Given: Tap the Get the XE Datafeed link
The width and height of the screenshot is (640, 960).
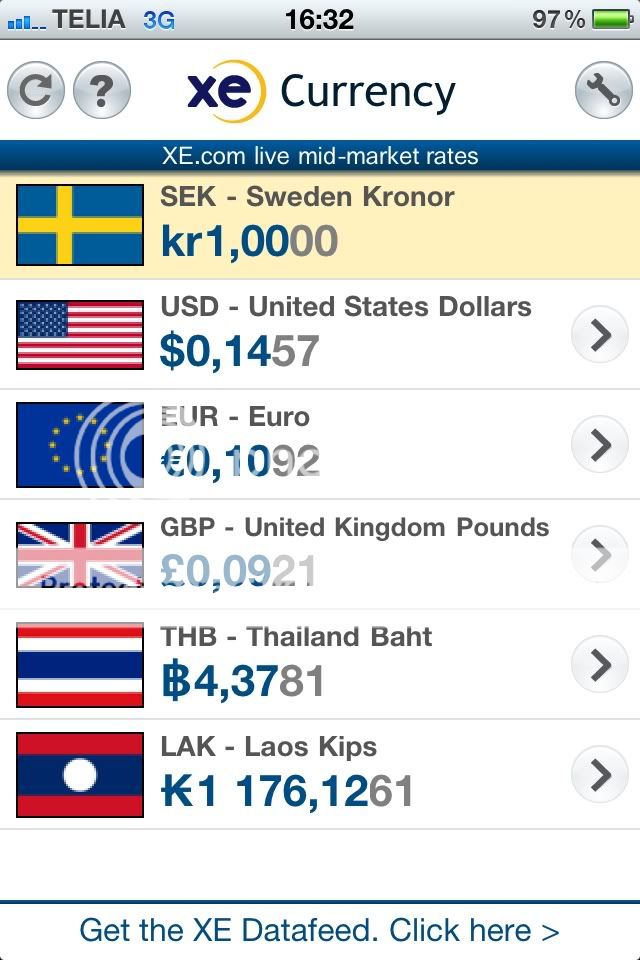Looking at the screenshot, I should click(x=320, y=930).
